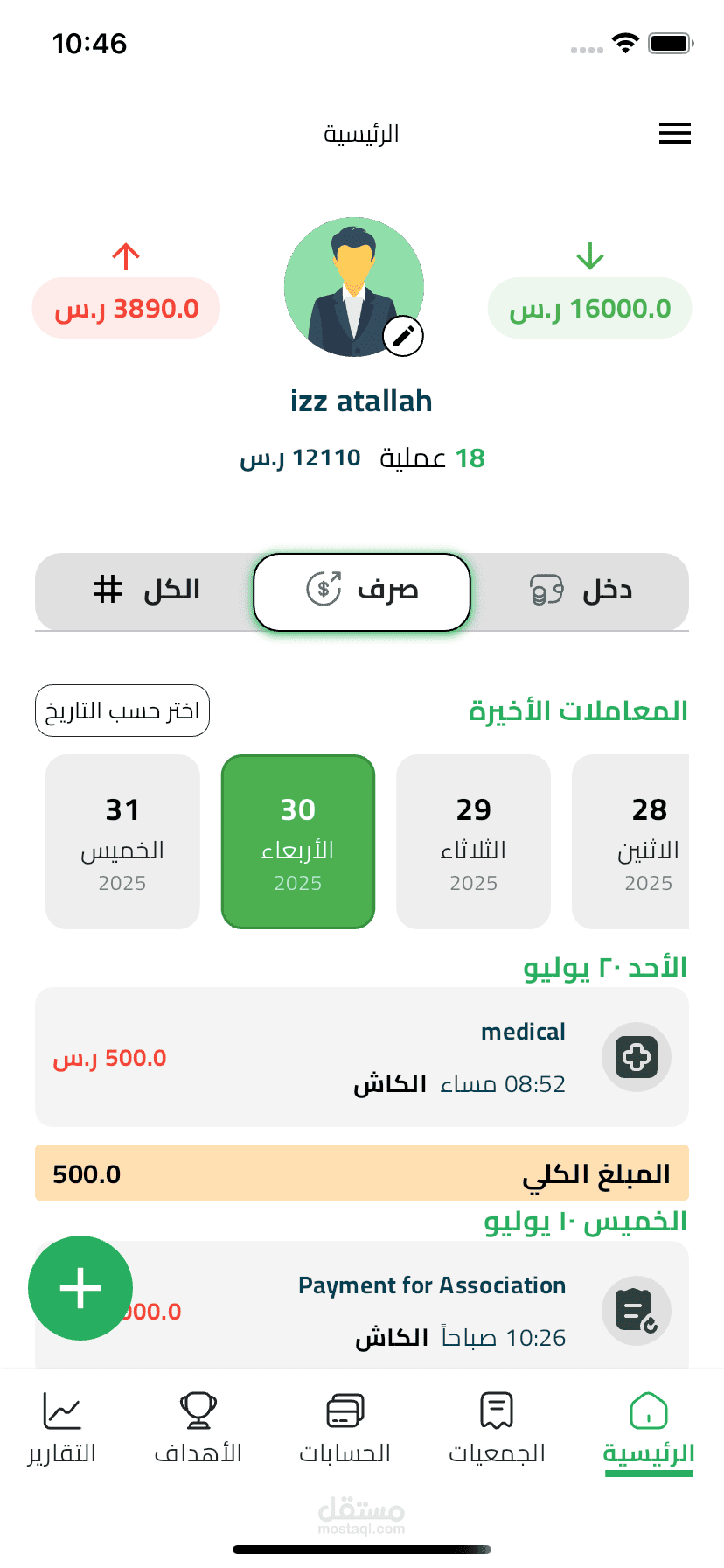Select date 30 الأربعاء
724x1568 pixels.
298,842
